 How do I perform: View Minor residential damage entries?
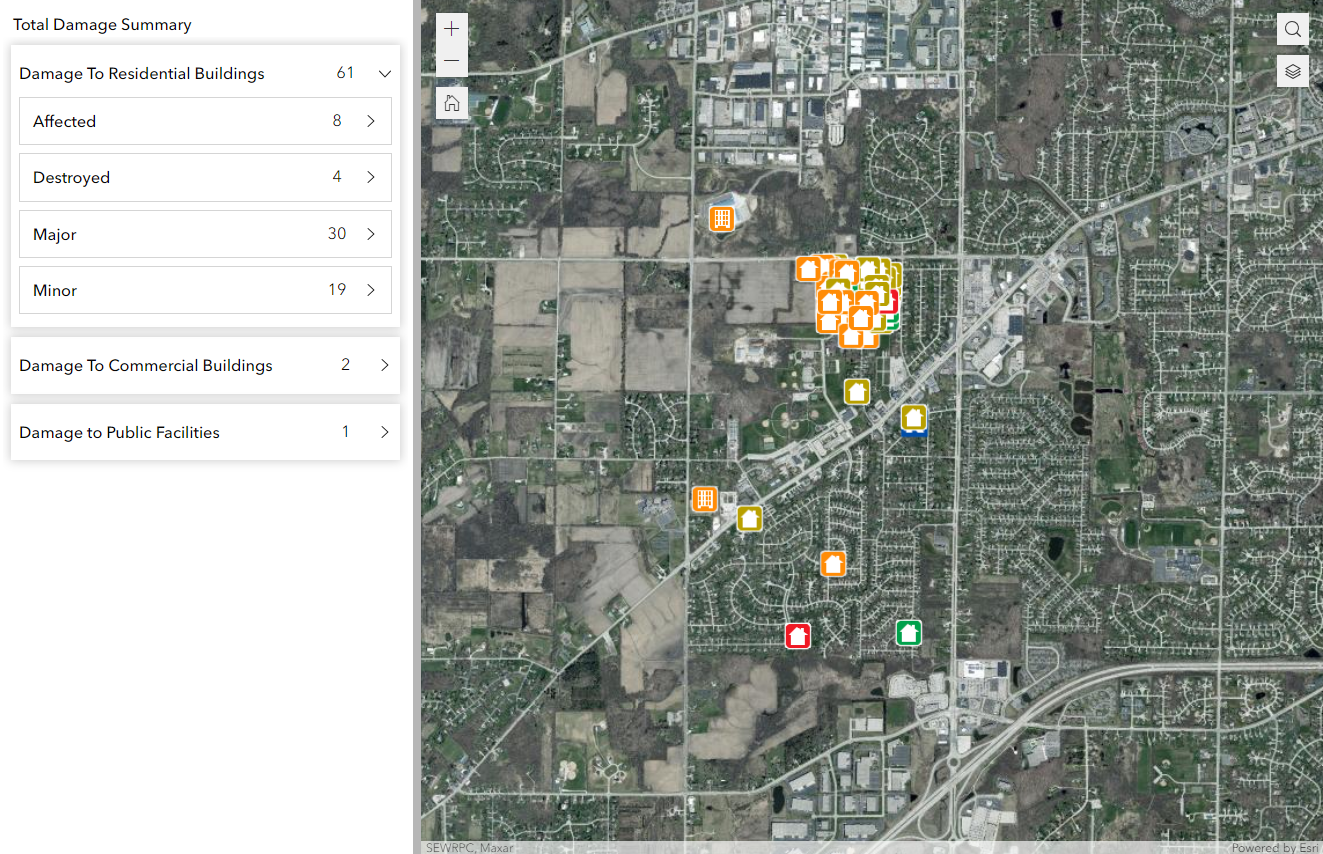(x=205, y=290)
